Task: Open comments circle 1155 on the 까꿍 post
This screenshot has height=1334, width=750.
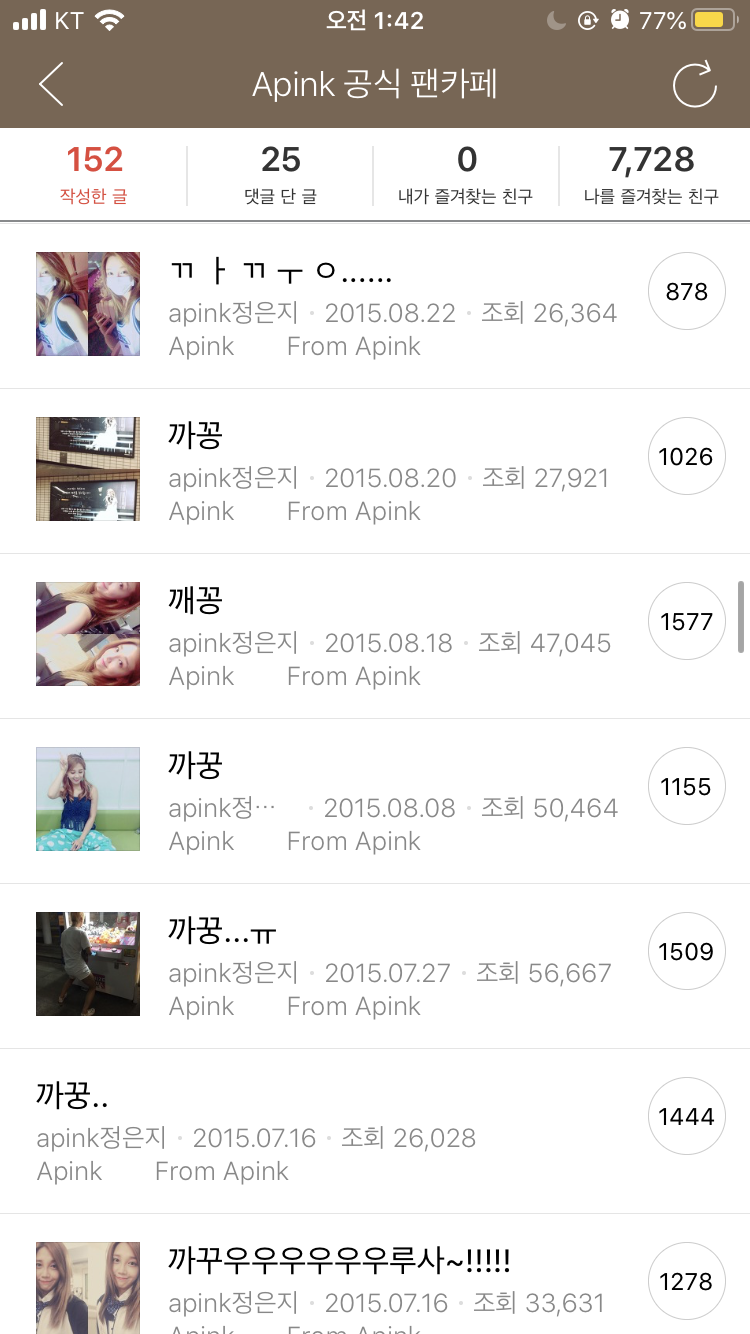Action: [x=686, y=786]
